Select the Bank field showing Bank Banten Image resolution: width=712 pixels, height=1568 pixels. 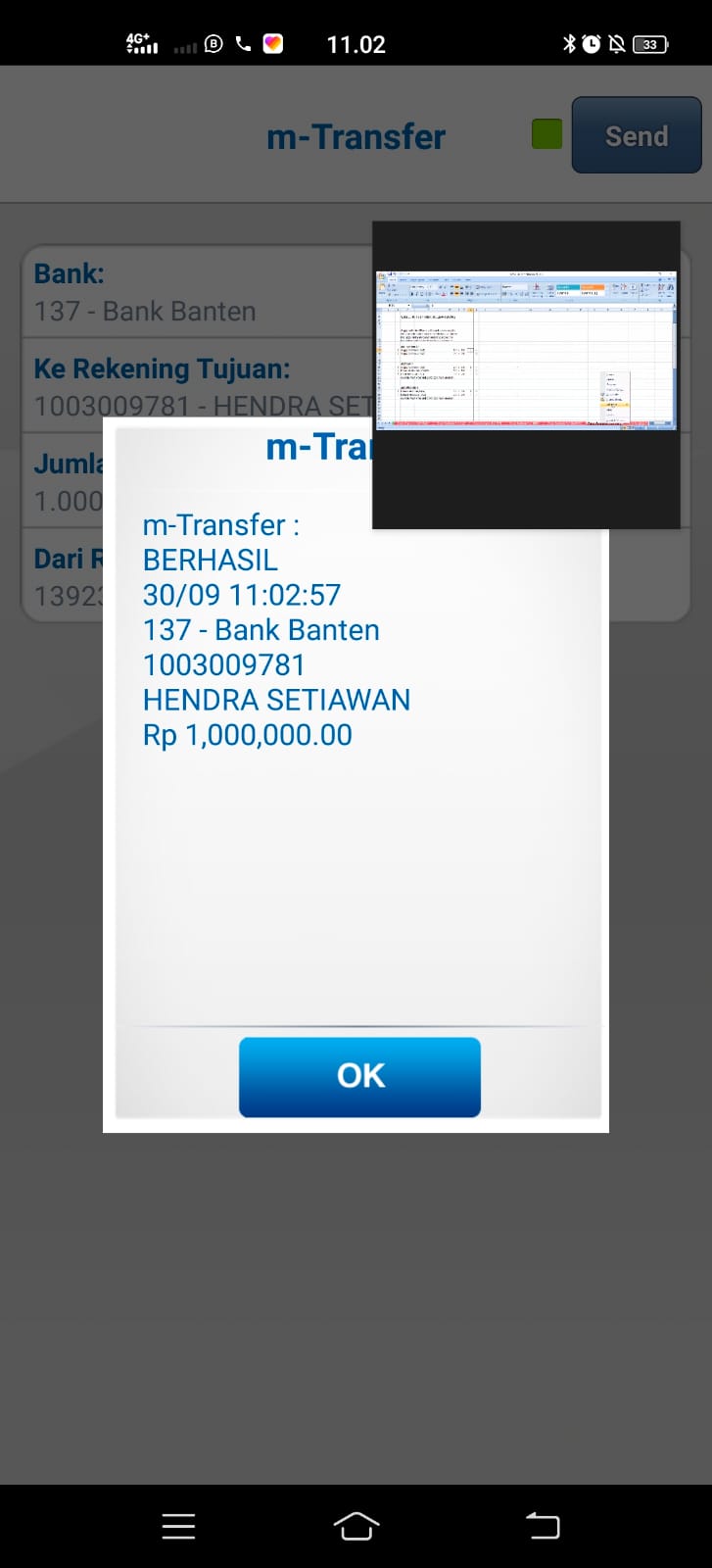tap(196, 293)
